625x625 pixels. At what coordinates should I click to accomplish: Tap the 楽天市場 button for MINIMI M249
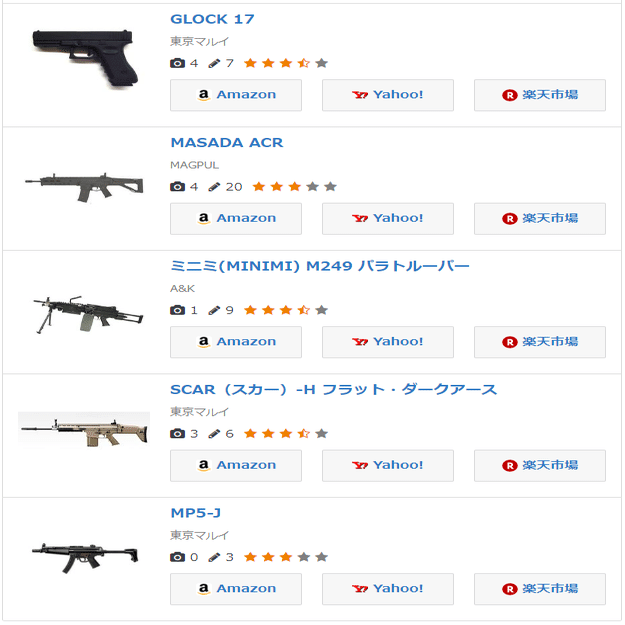539,342
